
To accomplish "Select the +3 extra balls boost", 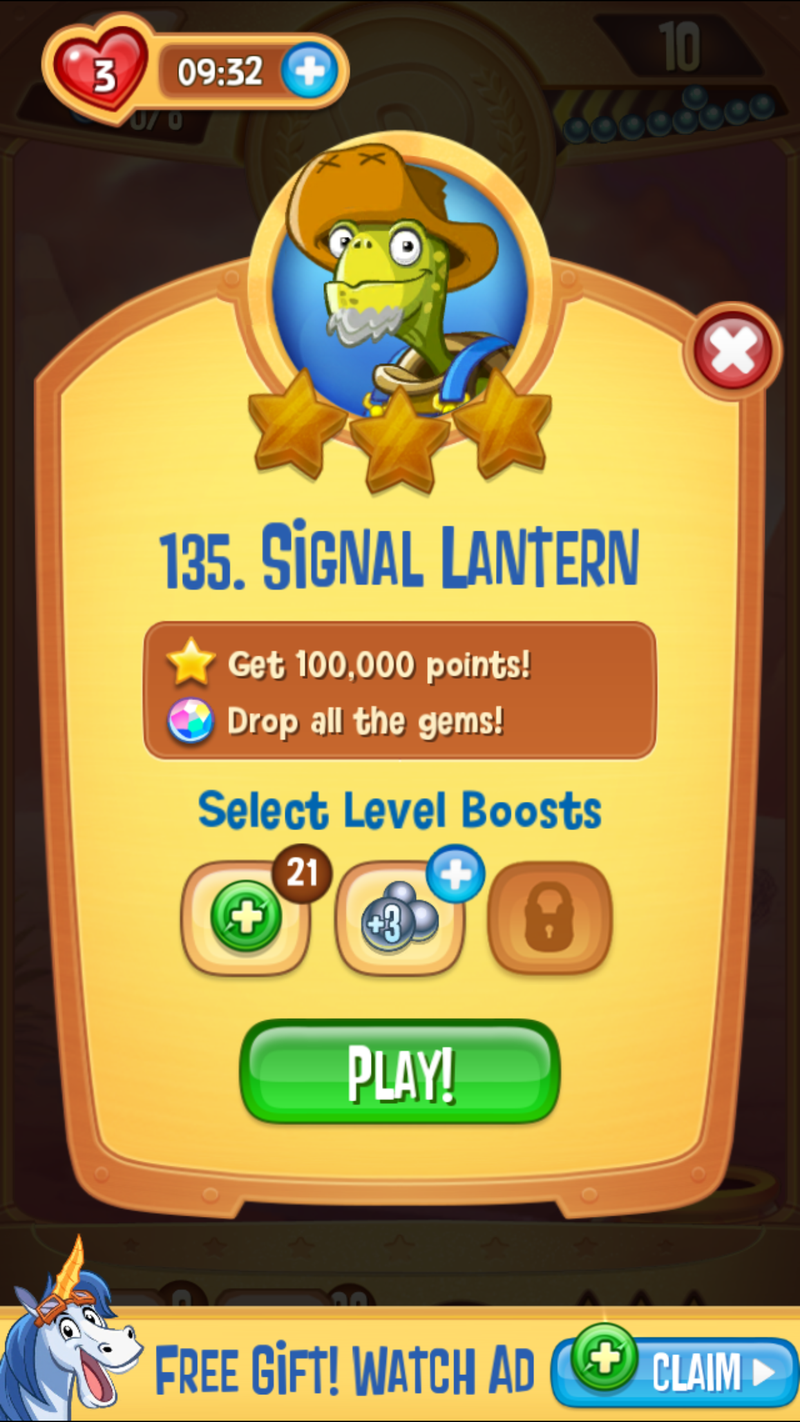I will point(399,918).
